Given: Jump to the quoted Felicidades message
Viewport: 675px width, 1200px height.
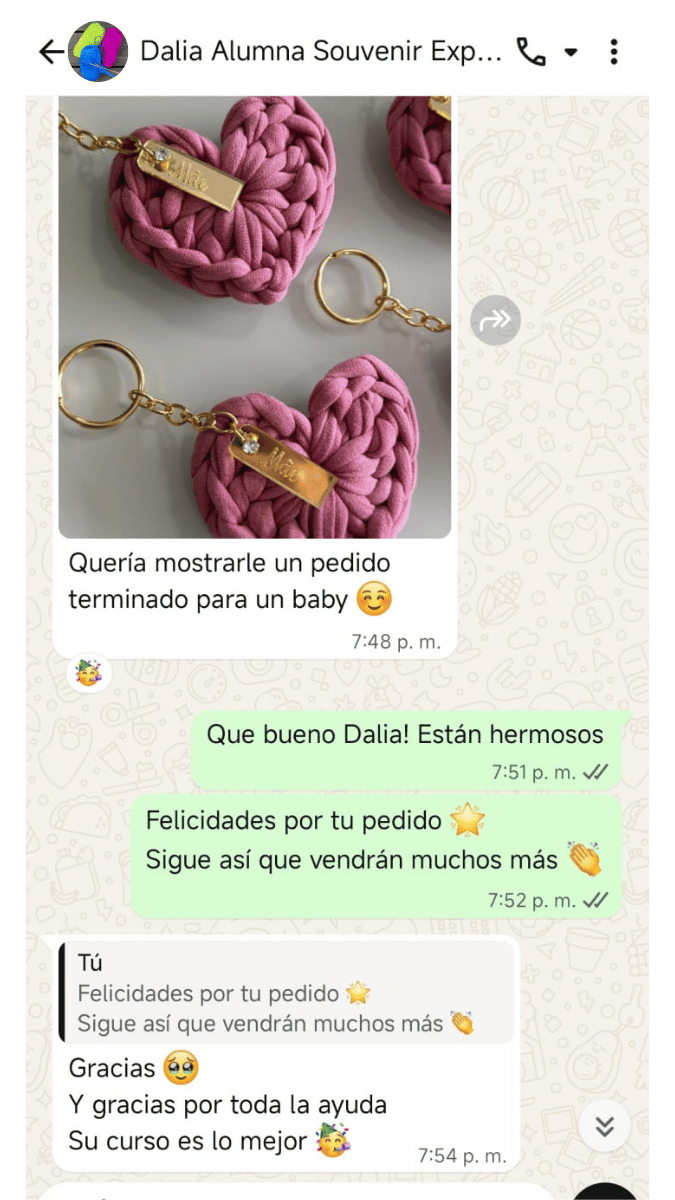Looking at the screenshot, I should (285, 994).
